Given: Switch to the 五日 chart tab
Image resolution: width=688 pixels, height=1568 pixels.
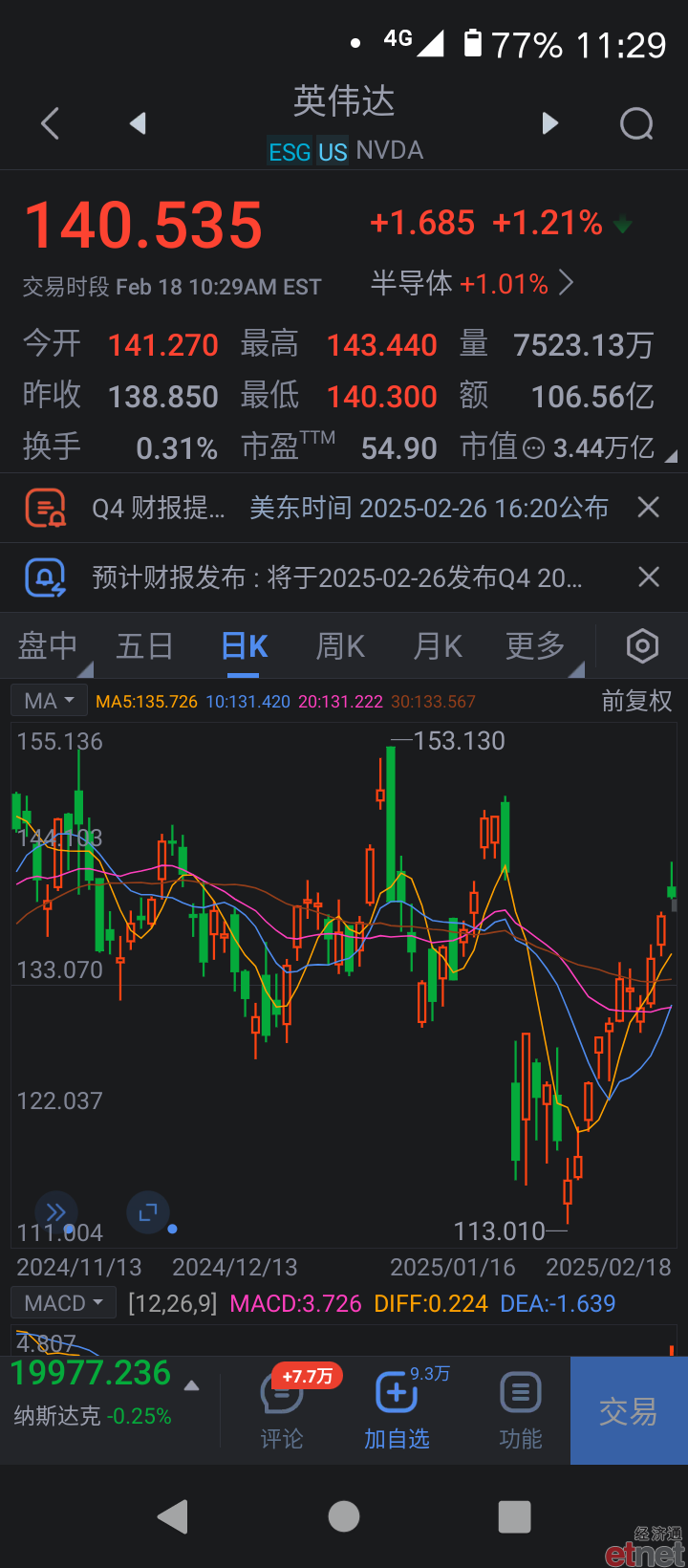Looking at the screenshot, I should [144, 646].
